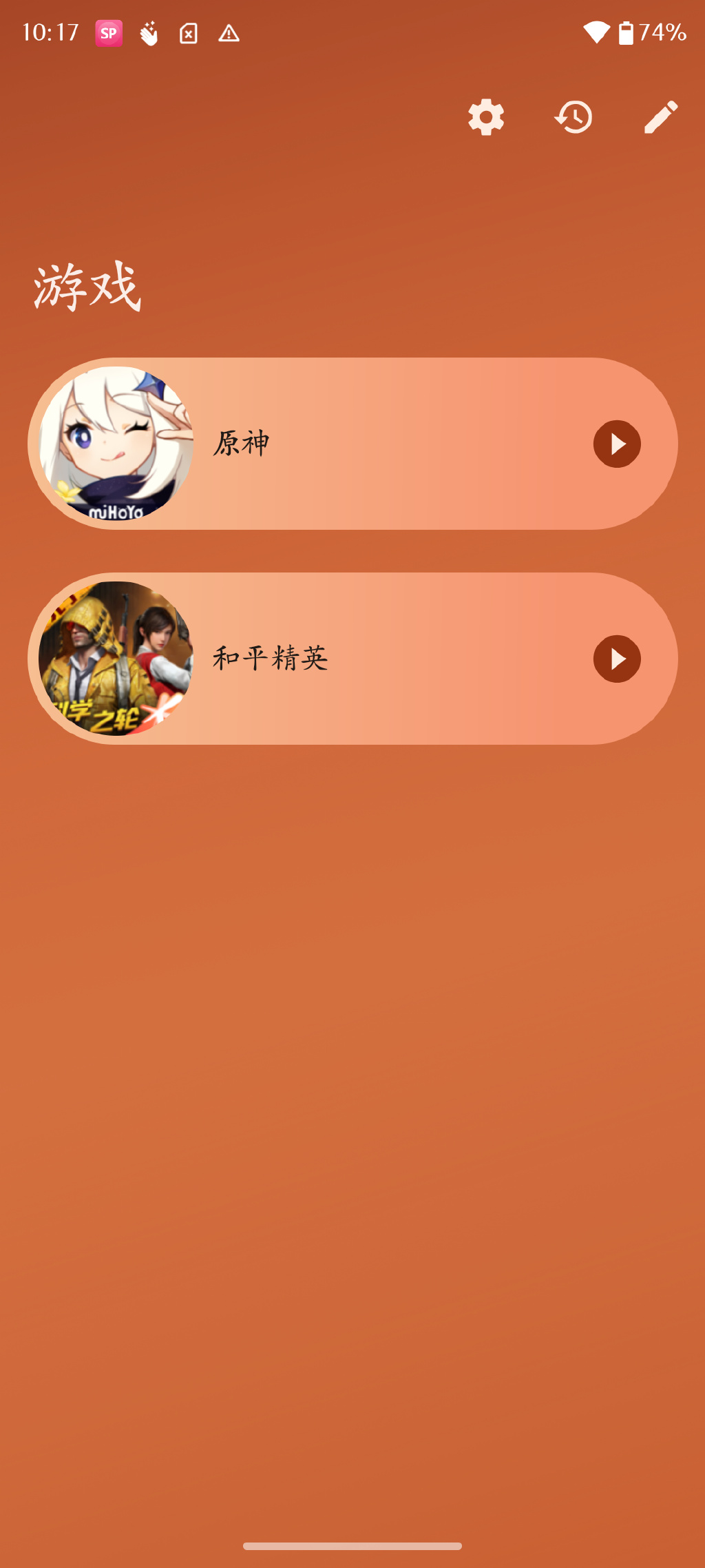705x1568 pixels.
Task: Tap the pencil edit icon
Action: click(661, 117)
